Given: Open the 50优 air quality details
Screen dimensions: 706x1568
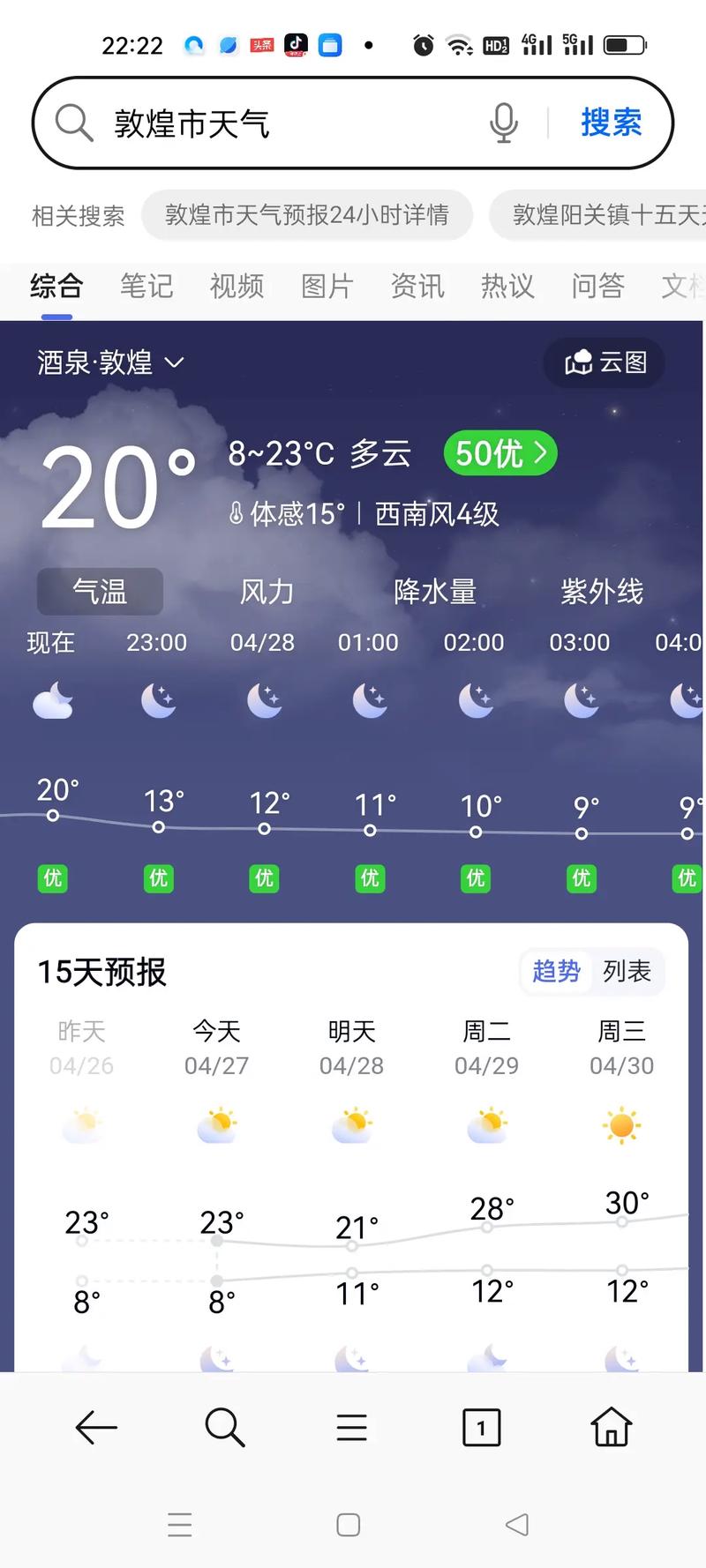Looking at the screenshot, I should pos(499,453).
